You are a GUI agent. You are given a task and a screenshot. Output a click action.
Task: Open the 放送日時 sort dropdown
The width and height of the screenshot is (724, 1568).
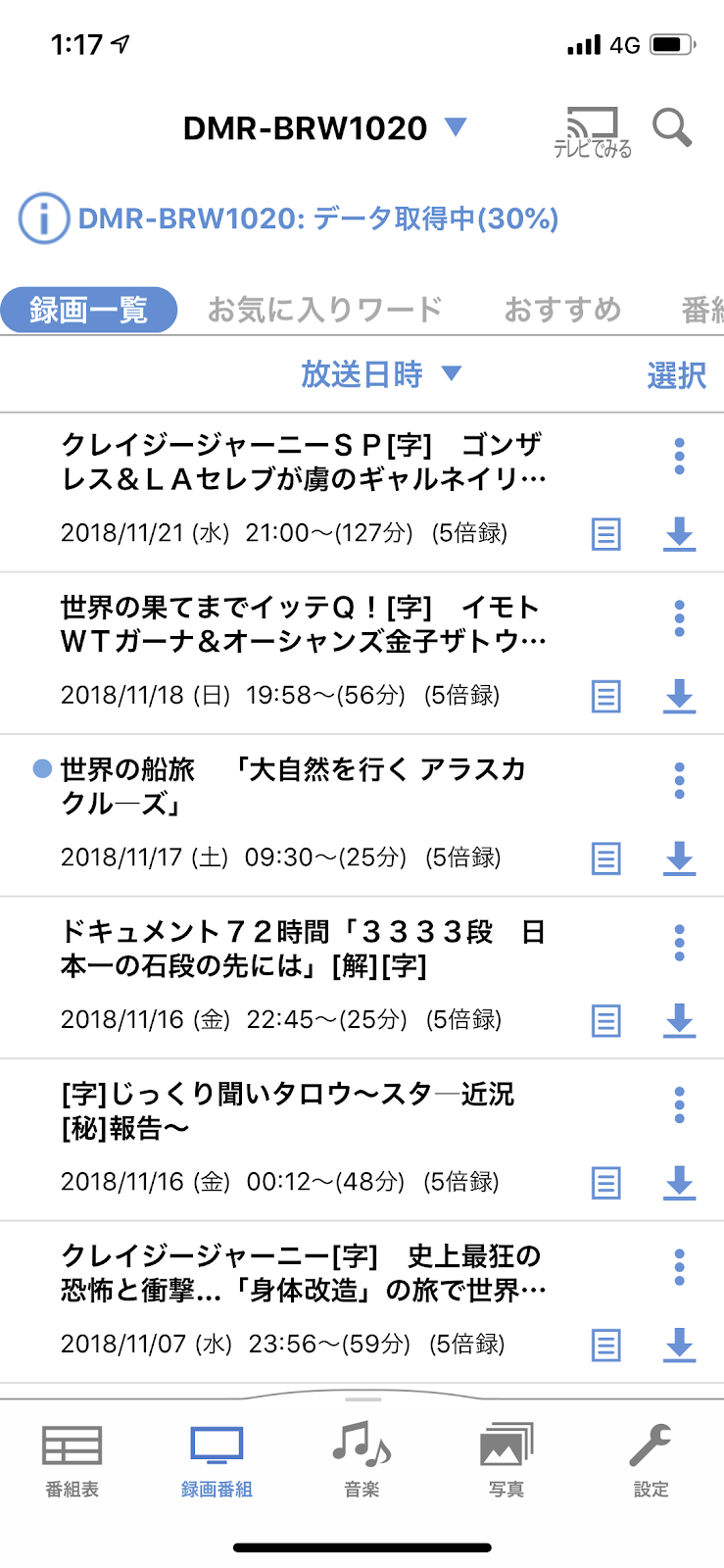380,374
